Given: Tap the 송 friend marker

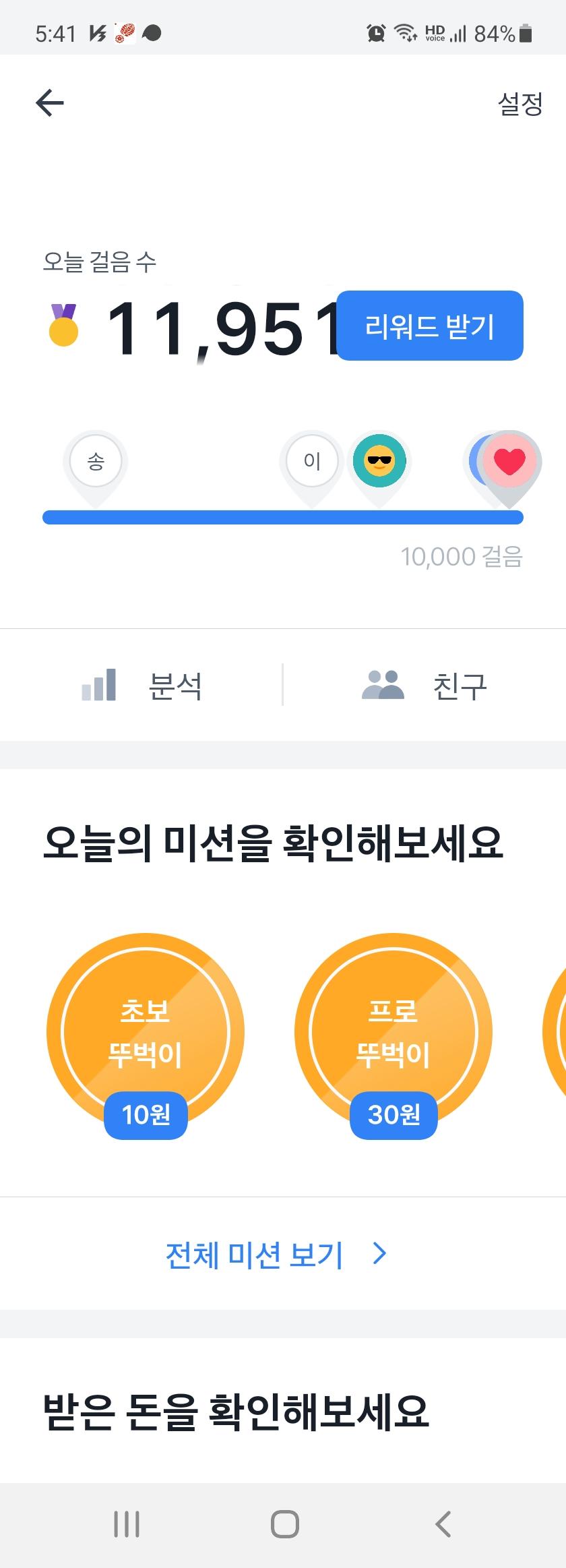Looking at the screenshot, I should pyautogui.click(x=96, y=462).
